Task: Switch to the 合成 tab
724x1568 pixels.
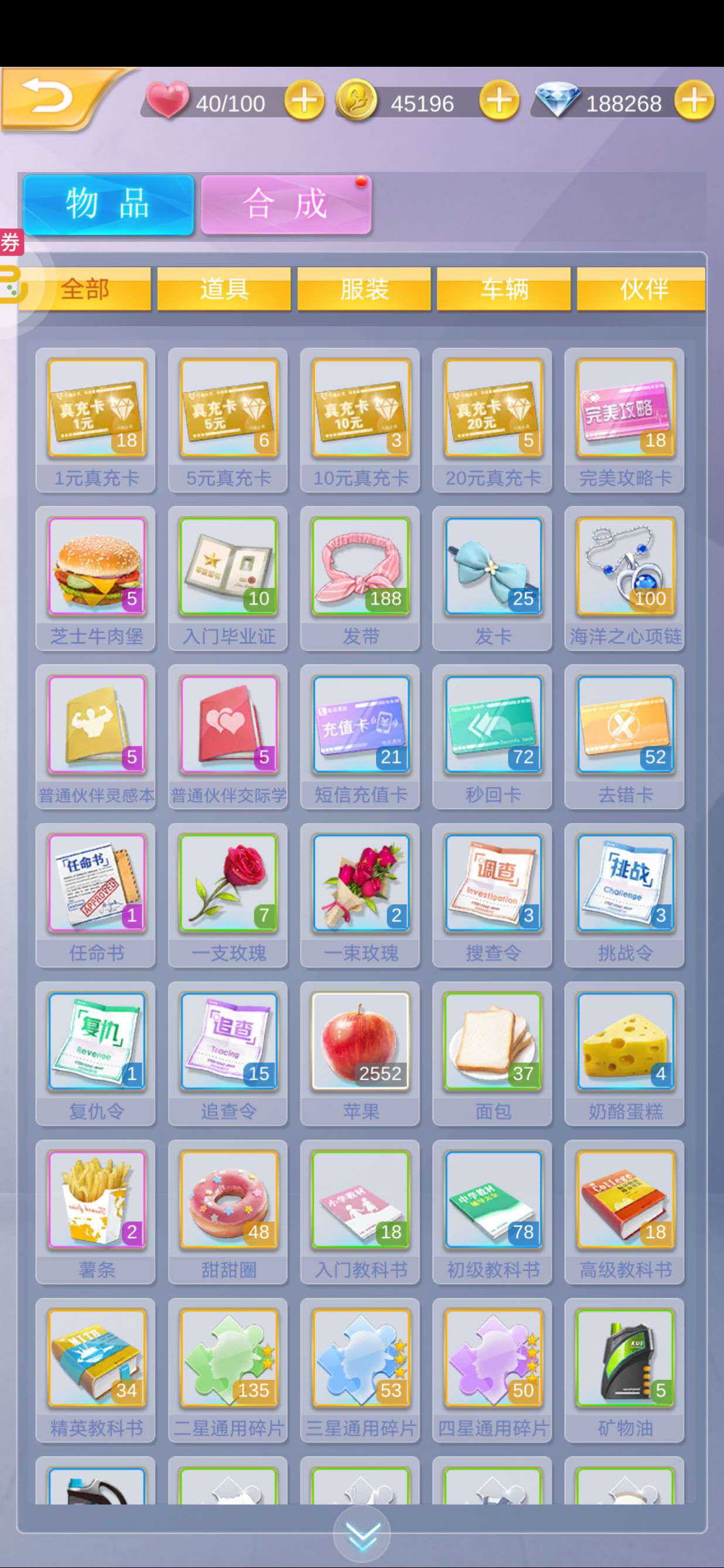Action: (286, 204)
